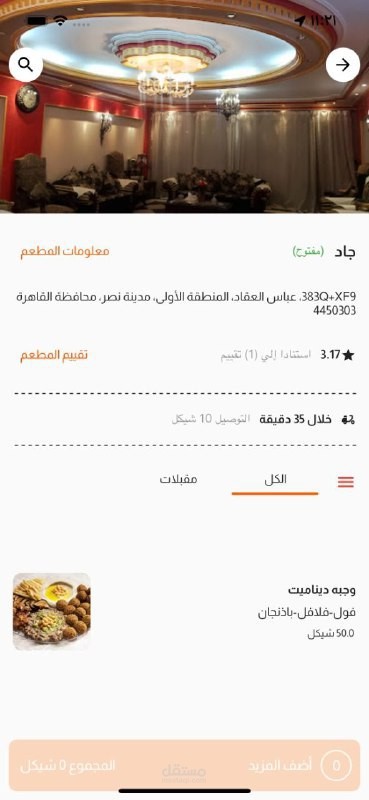Screen dimensions: 369x800
Task: Go back using the arrow button
Action: 343,65
